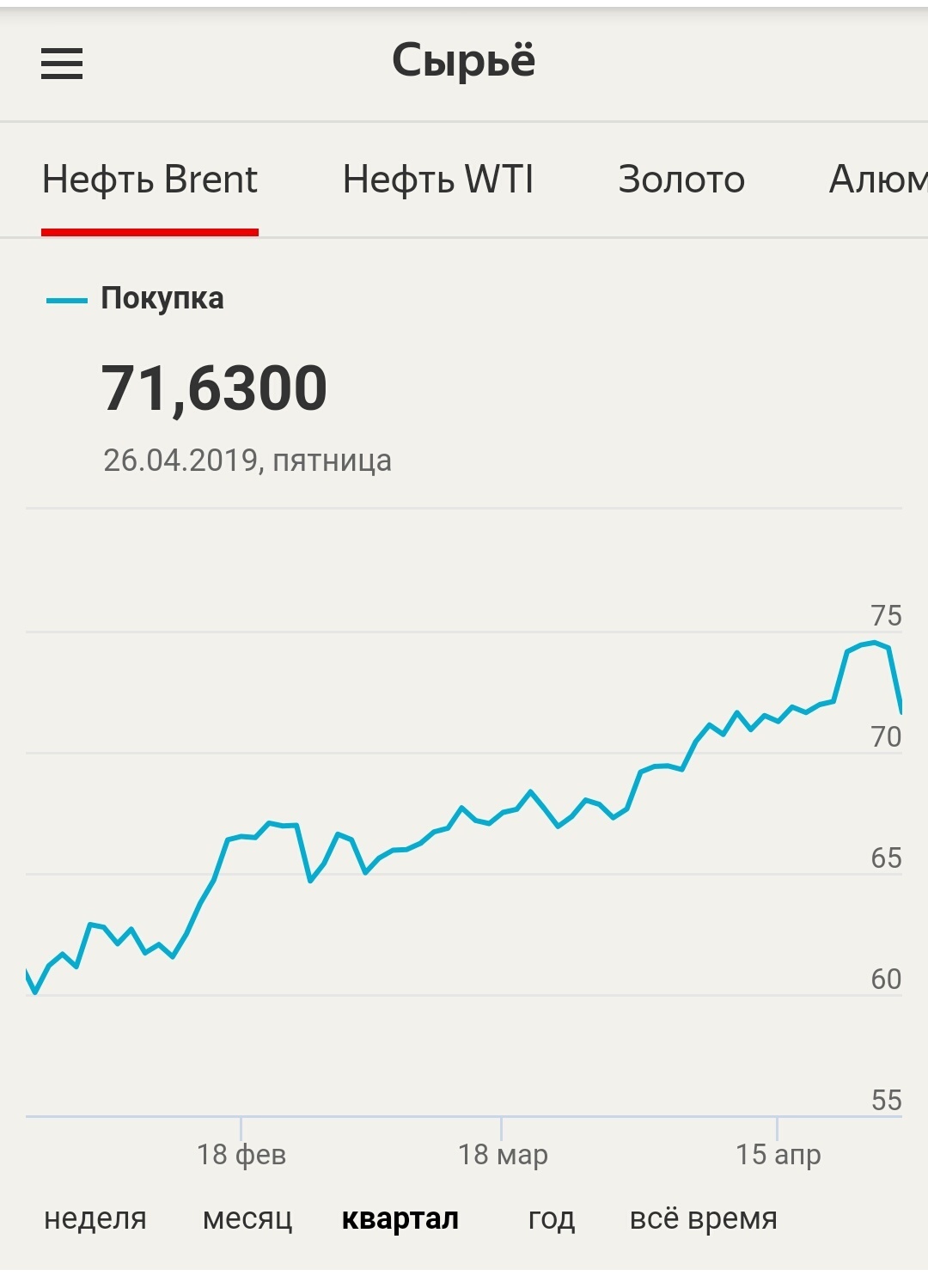
Task: Show the chart for неделя
Action: point(95,1218)
